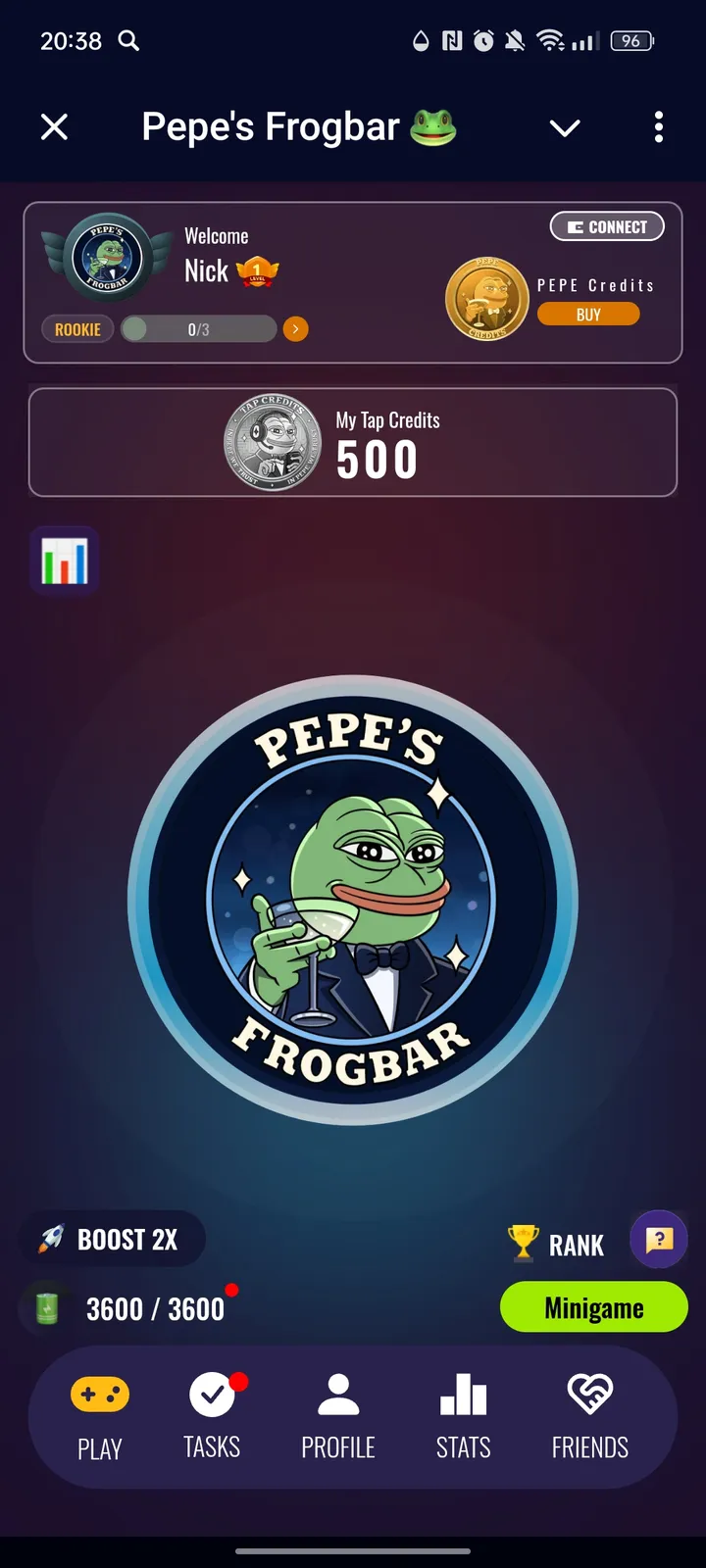The image size is (706, 1568).
Task: Open the TASKS checkmark icon
Action: [213, 1390]
